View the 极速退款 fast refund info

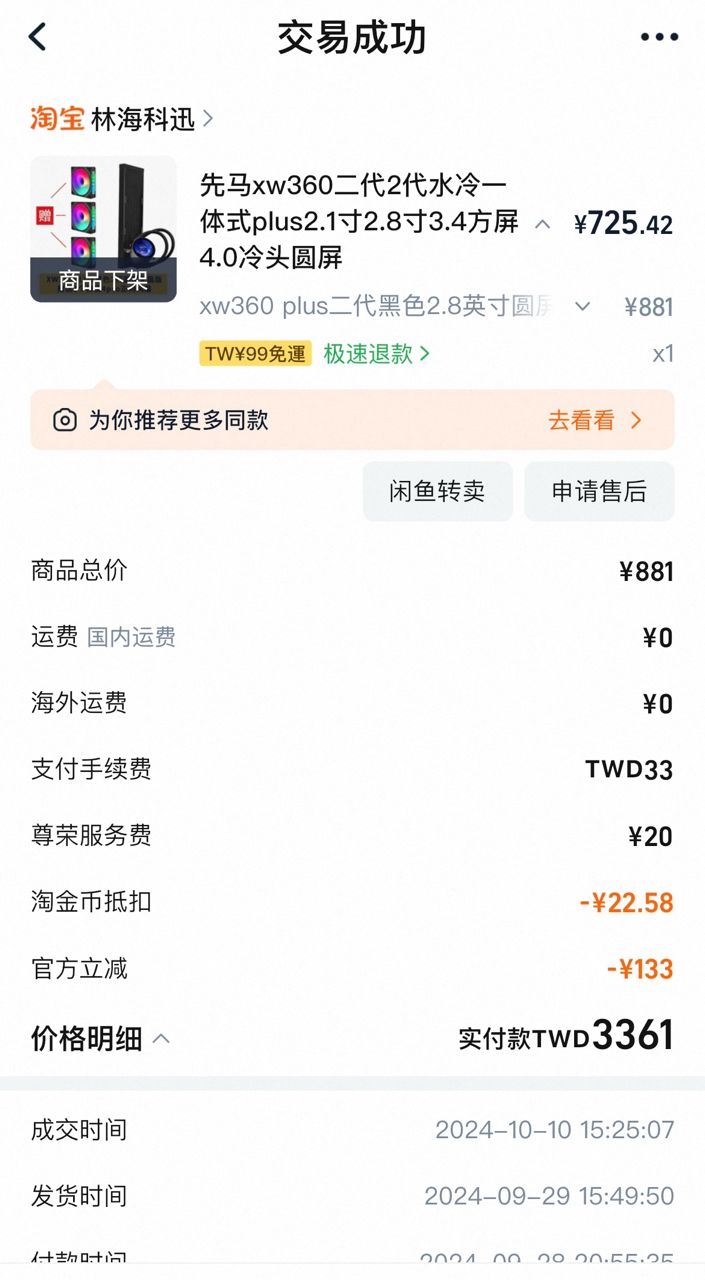376,353
